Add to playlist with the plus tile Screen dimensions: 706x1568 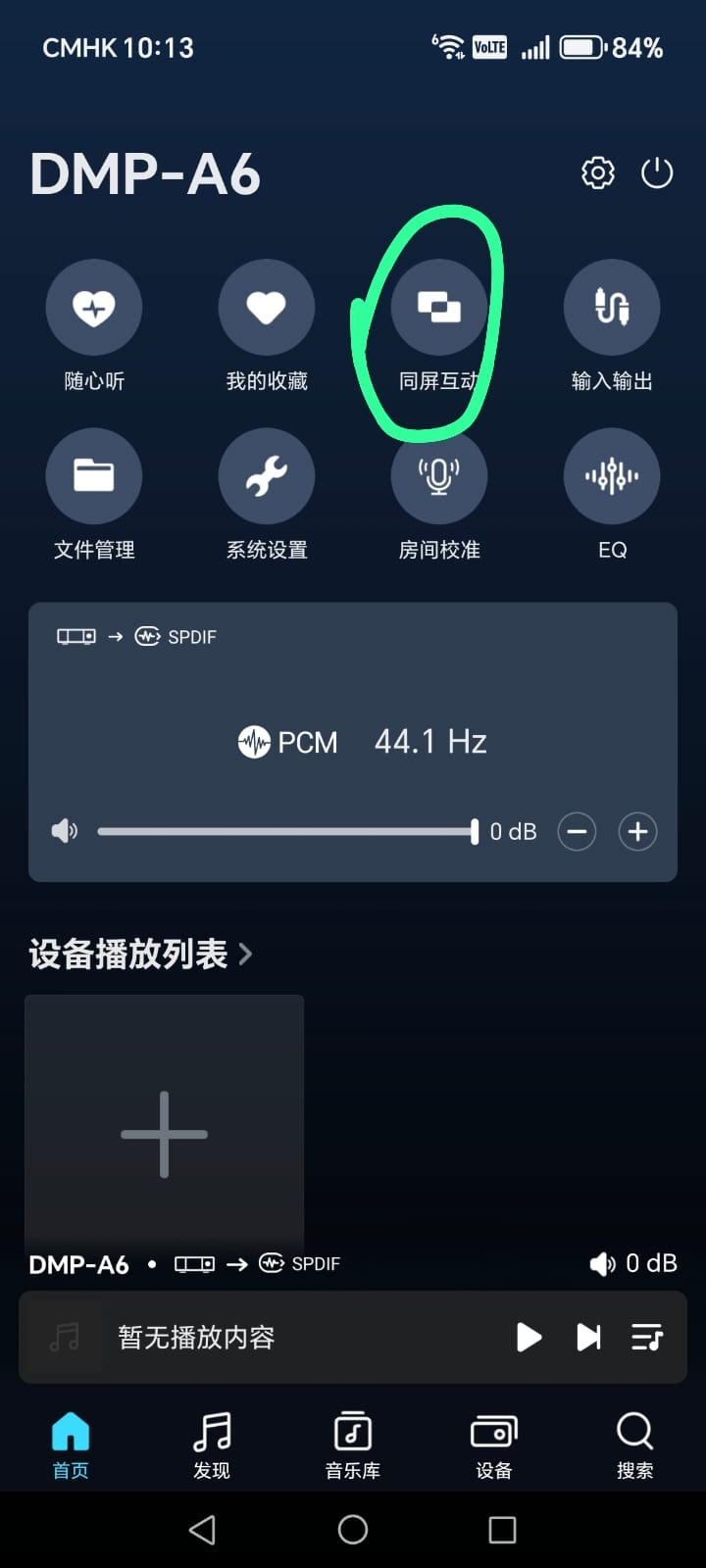[164, 1134]
